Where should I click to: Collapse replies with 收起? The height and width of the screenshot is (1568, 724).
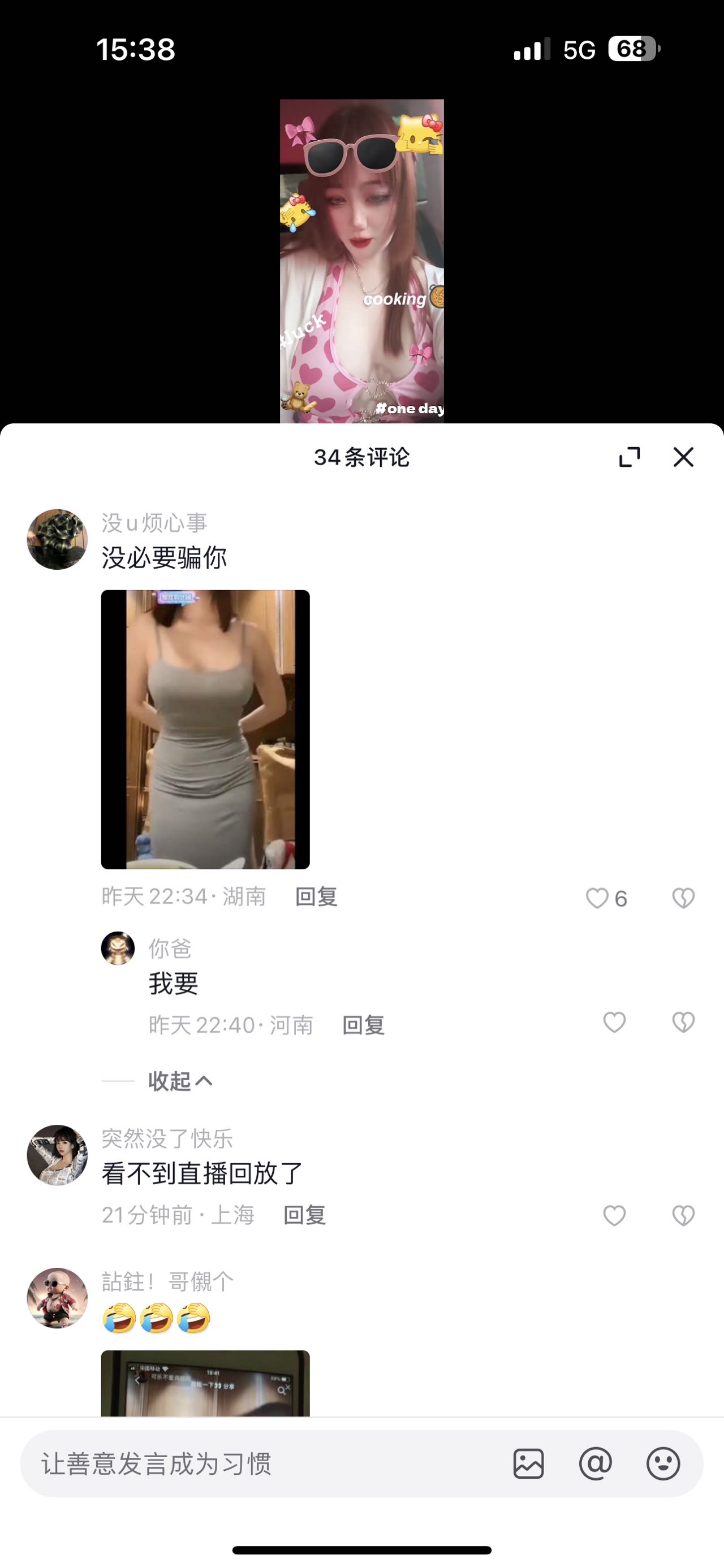[180, 1081]
